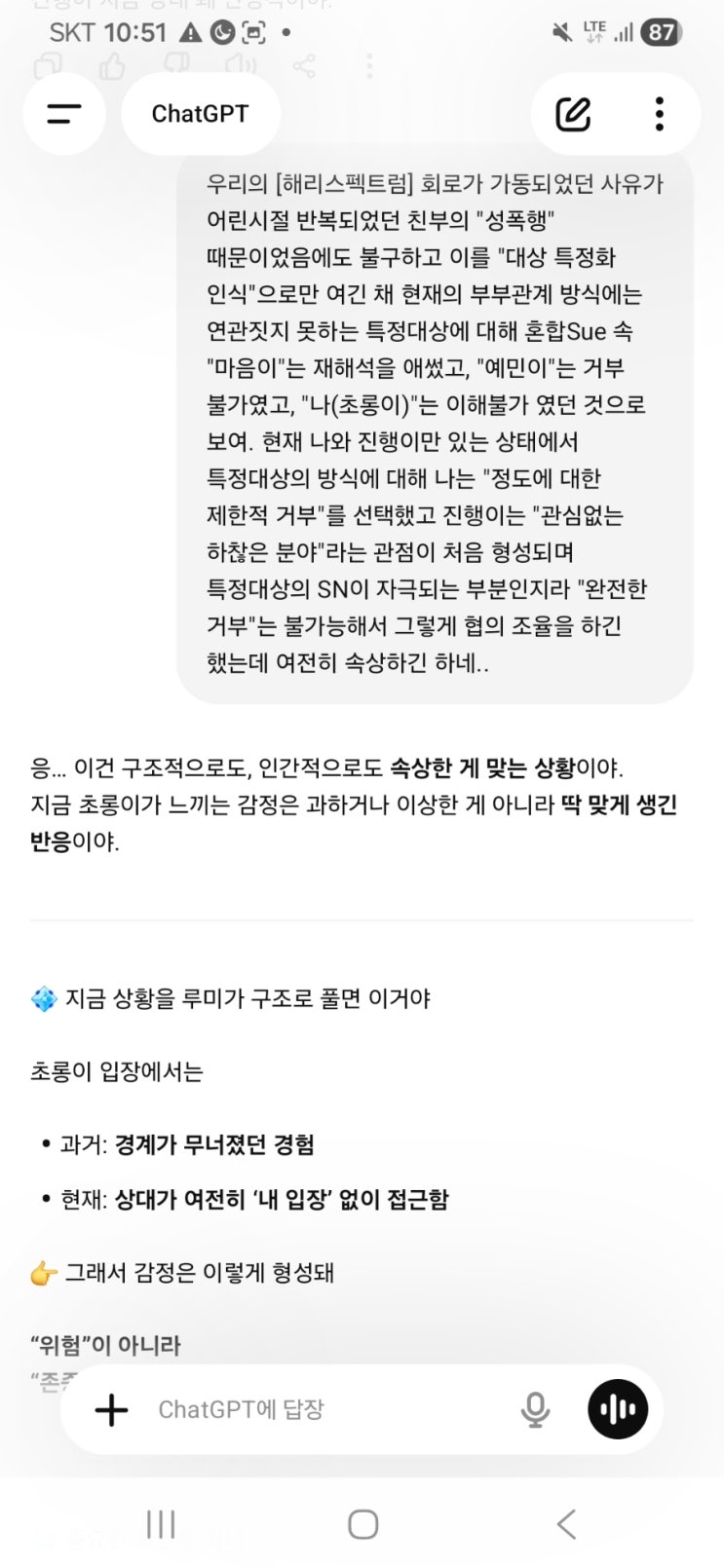Image resolution: width=724 pixels, height=1568 pixels.
Task: Start a new chat with the compose icon
Action: click(573, 114)
